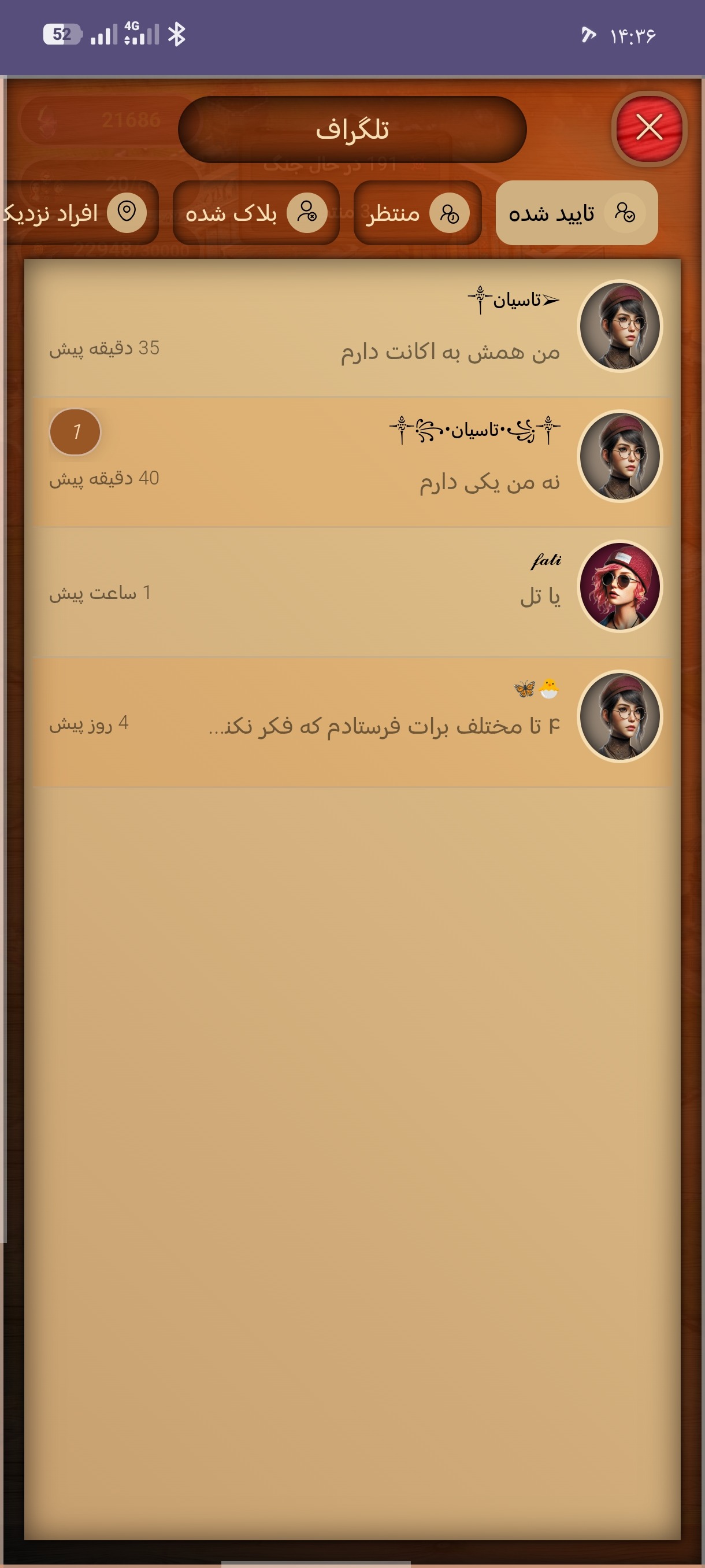Open chat saying نه من یکی دارم
This screenshot has height=1568, width=705.
(352, 462)
